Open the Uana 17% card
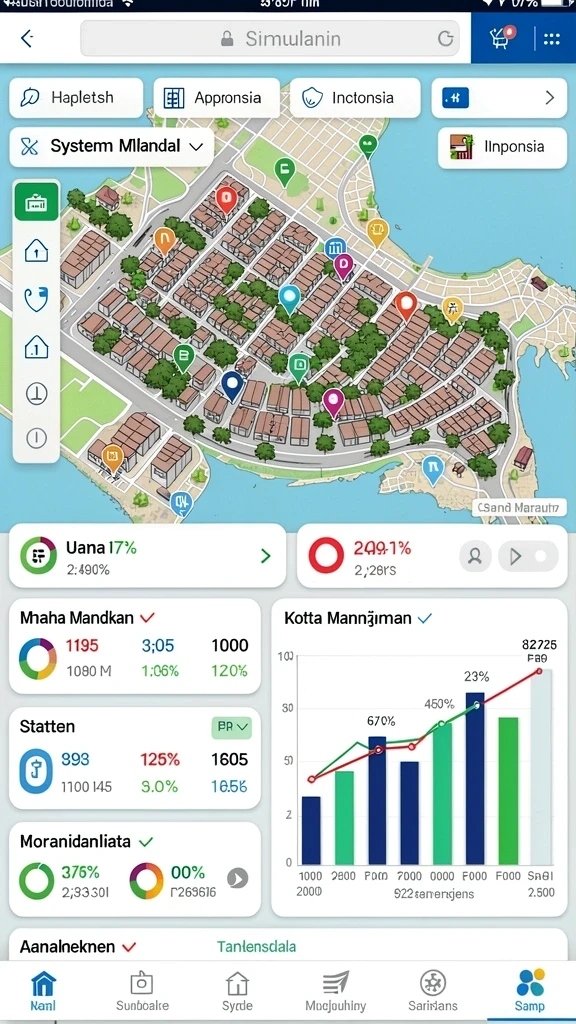 [147, 556]
